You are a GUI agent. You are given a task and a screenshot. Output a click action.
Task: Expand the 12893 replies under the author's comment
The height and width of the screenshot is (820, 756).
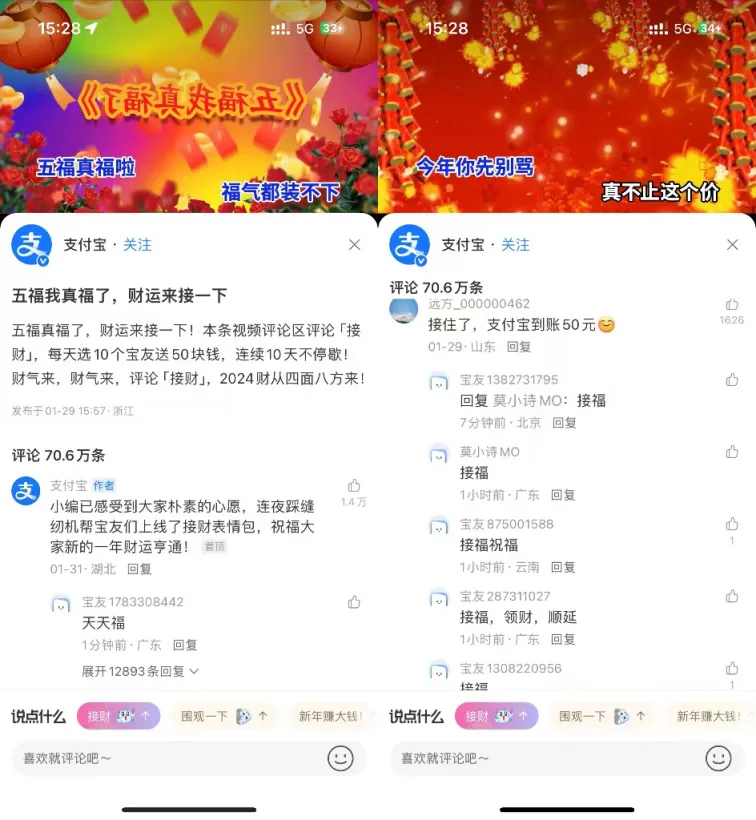coord(140,671)
